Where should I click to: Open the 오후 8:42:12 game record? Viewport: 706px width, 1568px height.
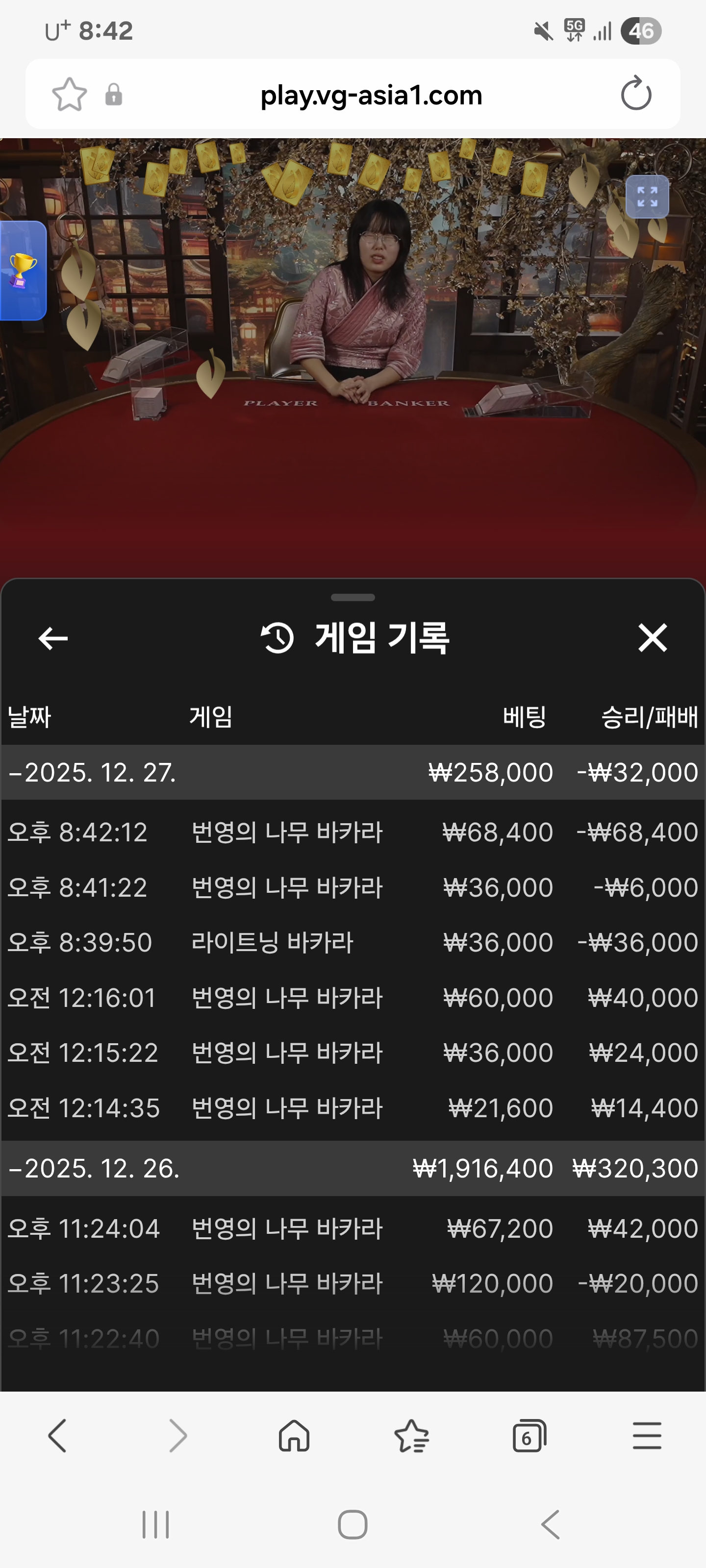coord(352,832)
